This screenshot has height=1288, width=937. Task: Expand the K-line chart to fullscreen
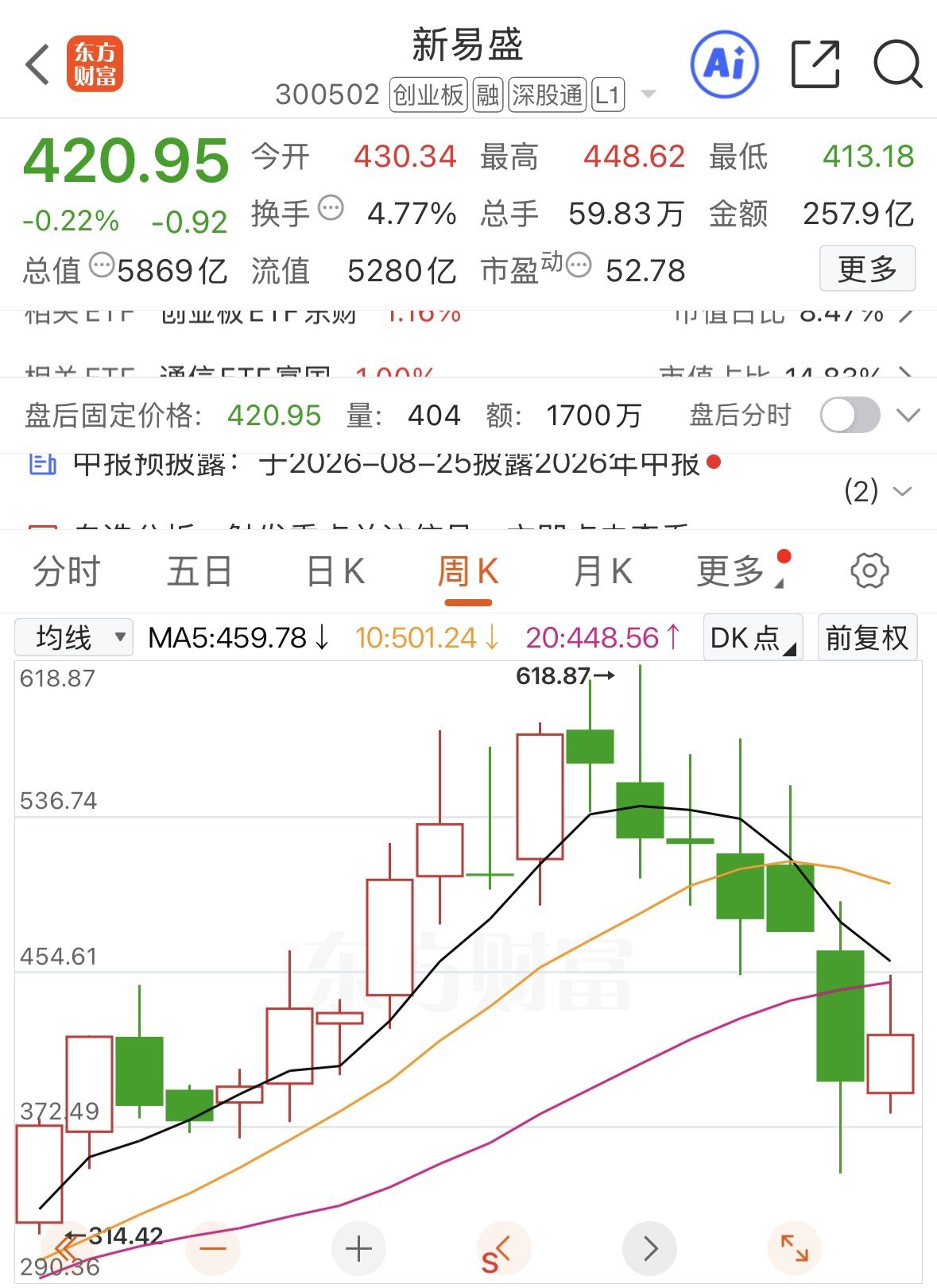pos(795,1248)
